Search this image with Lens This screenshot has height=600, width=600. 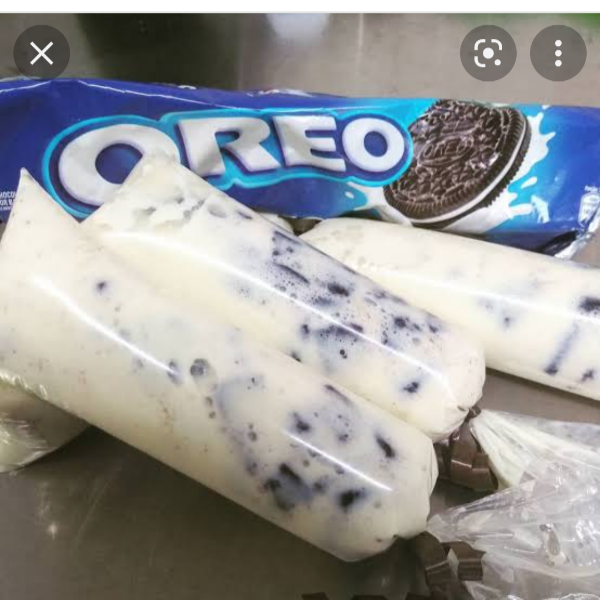488,53
